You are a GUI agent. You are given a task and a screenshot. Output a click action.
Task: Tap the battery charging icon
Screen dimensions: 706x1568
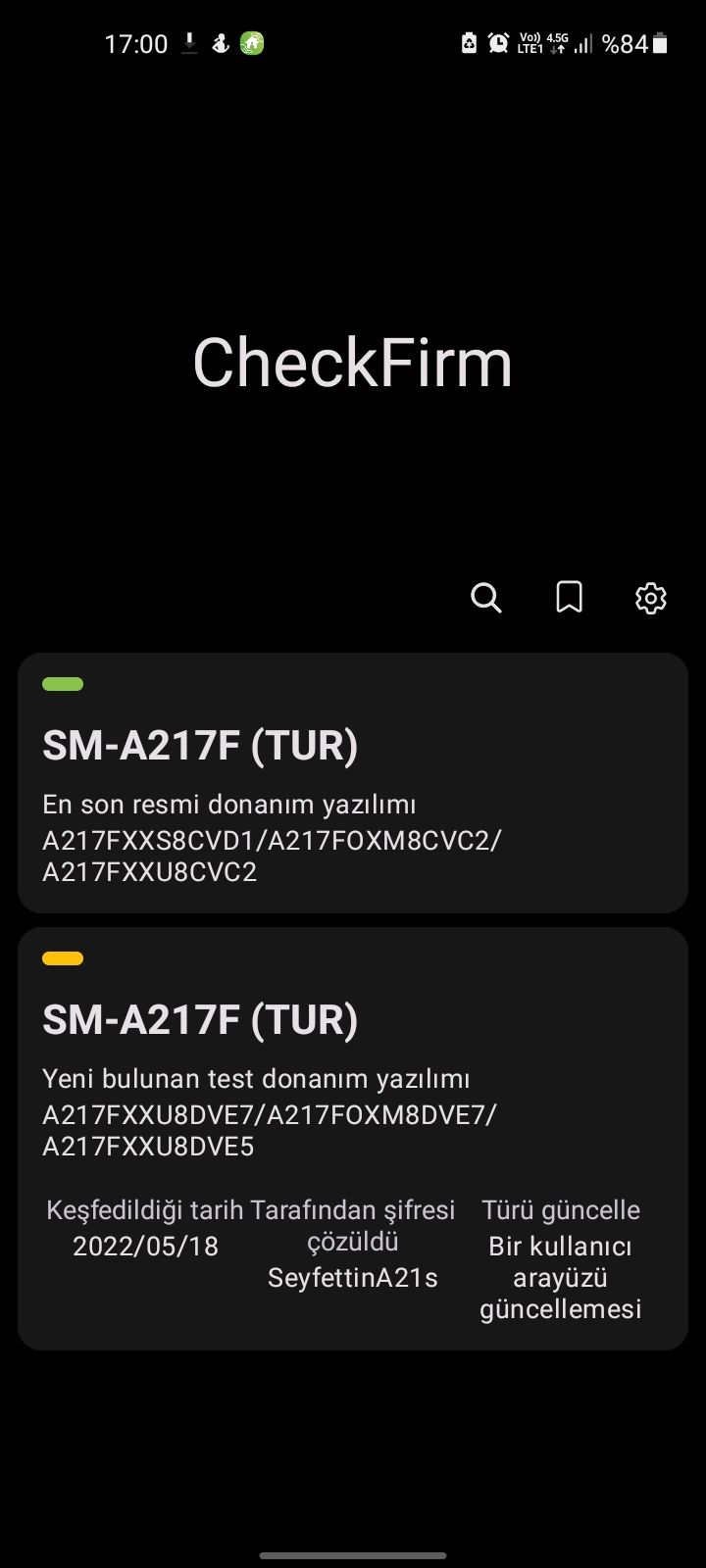tap(468, 43)
